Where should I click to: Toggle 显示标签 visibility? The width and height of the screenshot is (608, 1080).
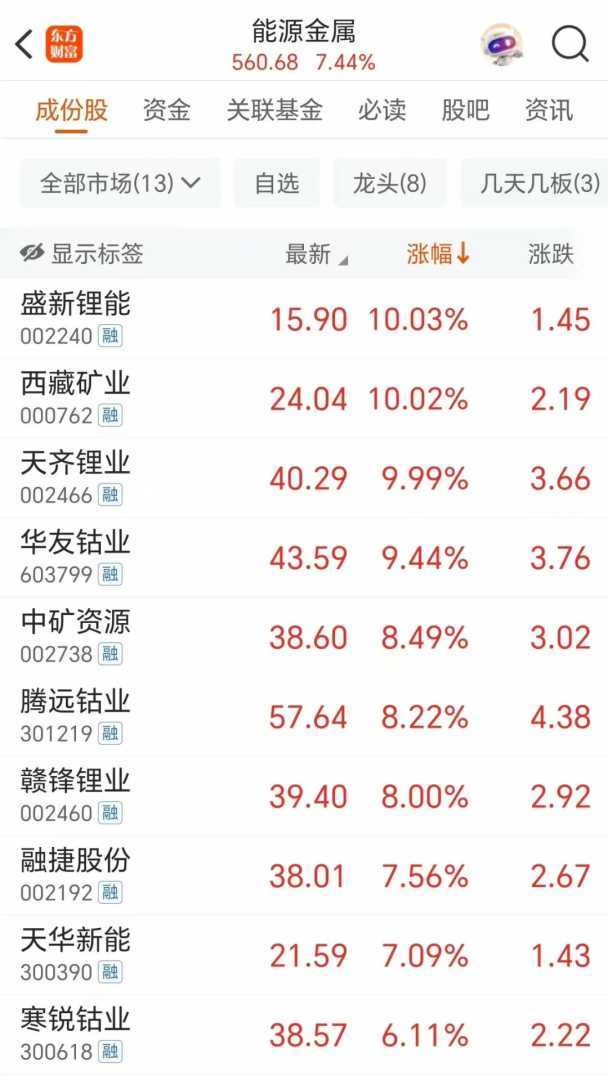(82, 254)
